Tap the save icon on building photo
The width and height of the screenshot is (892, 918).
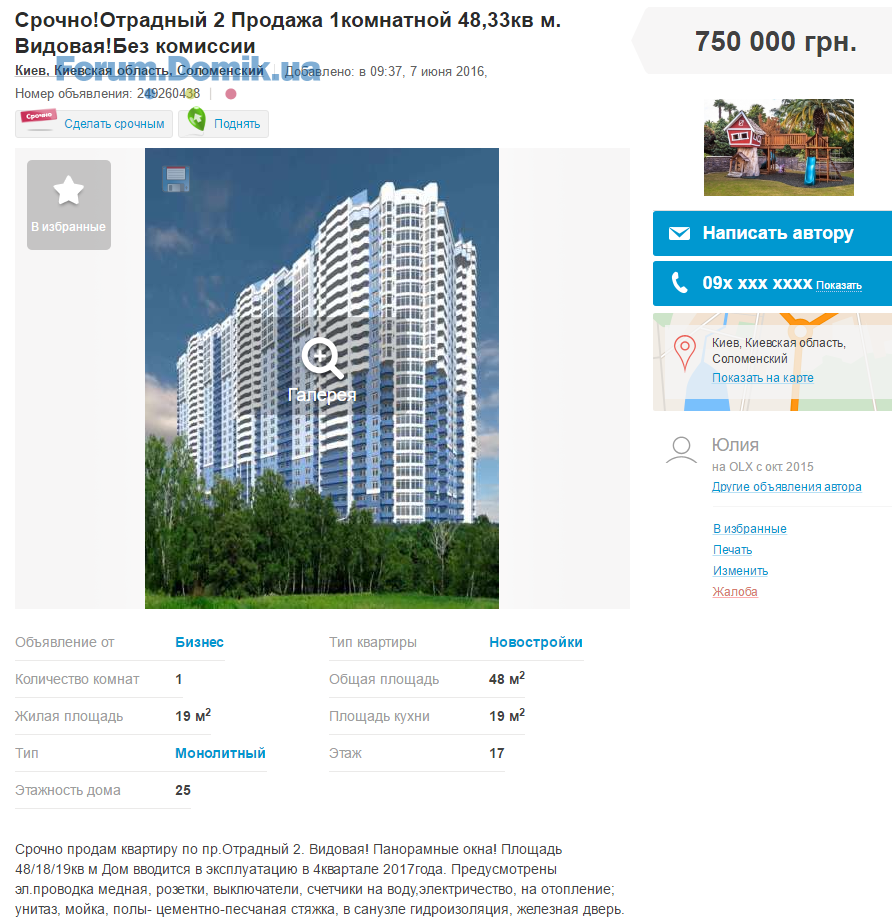pos(176,179)
